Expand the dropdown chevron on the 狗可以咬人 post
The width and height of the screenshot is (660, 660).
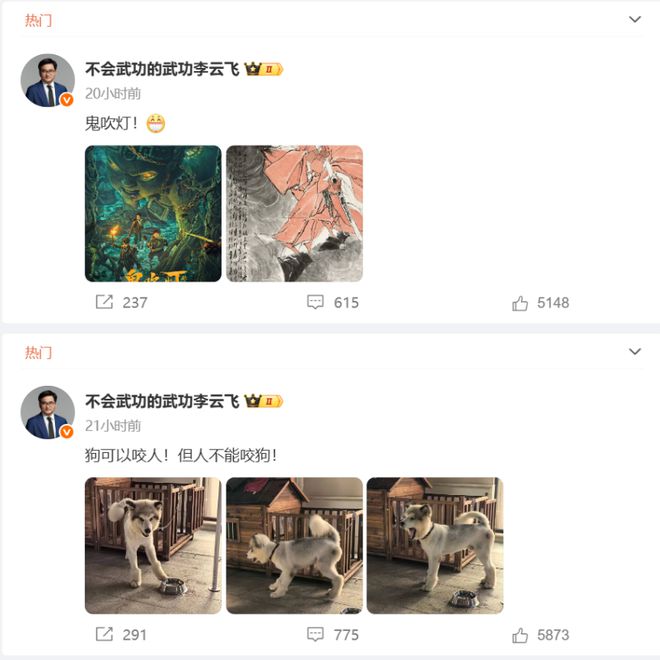tap(634, 351)
